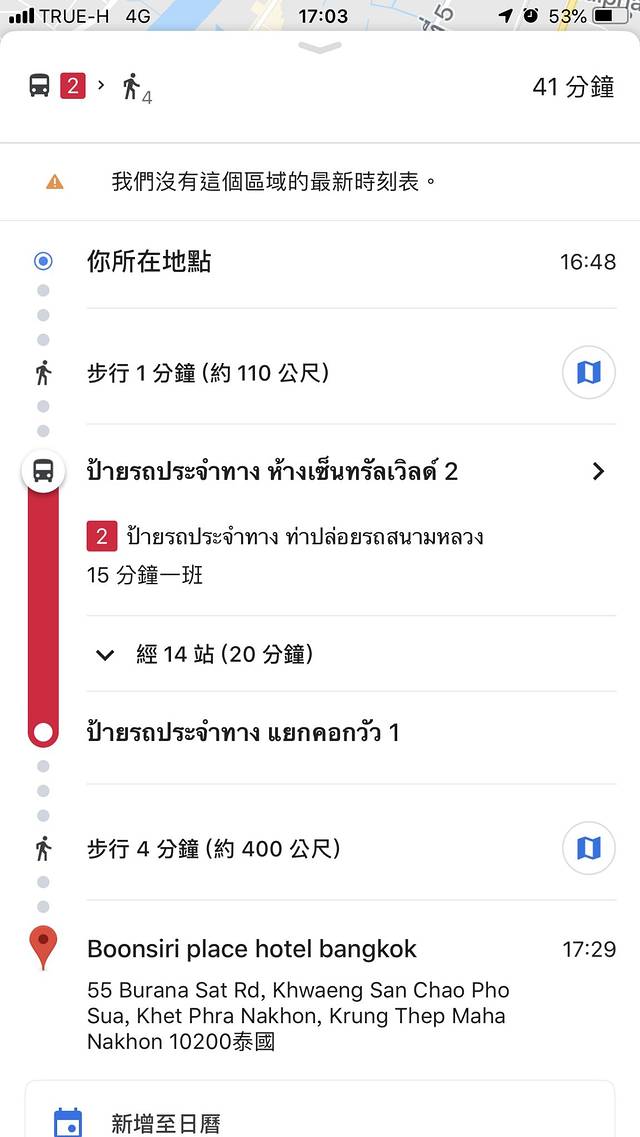This screenshot has width=640, height=1137.
Task: Show map for 1-minute walk step
Action: tap(588, 373)
